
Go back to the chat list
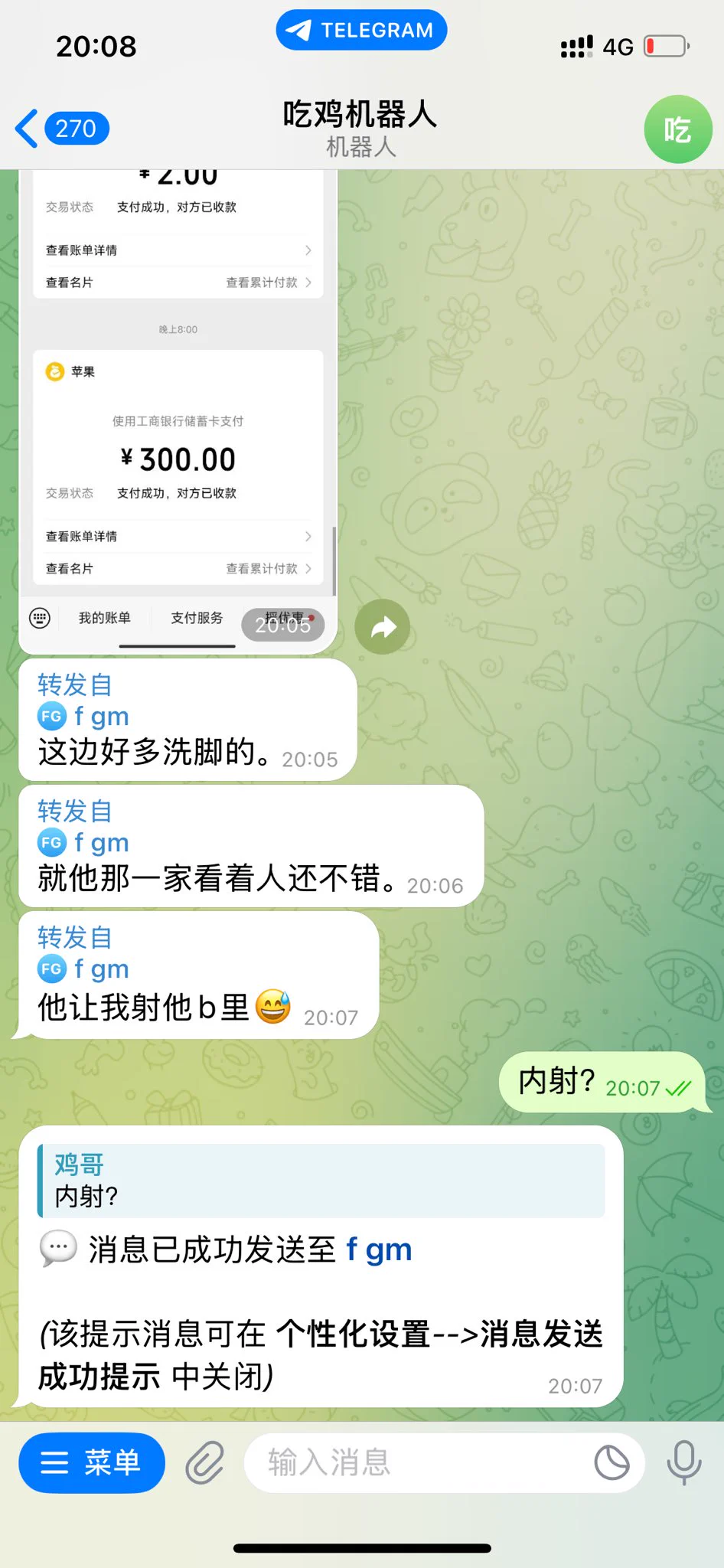61,129
